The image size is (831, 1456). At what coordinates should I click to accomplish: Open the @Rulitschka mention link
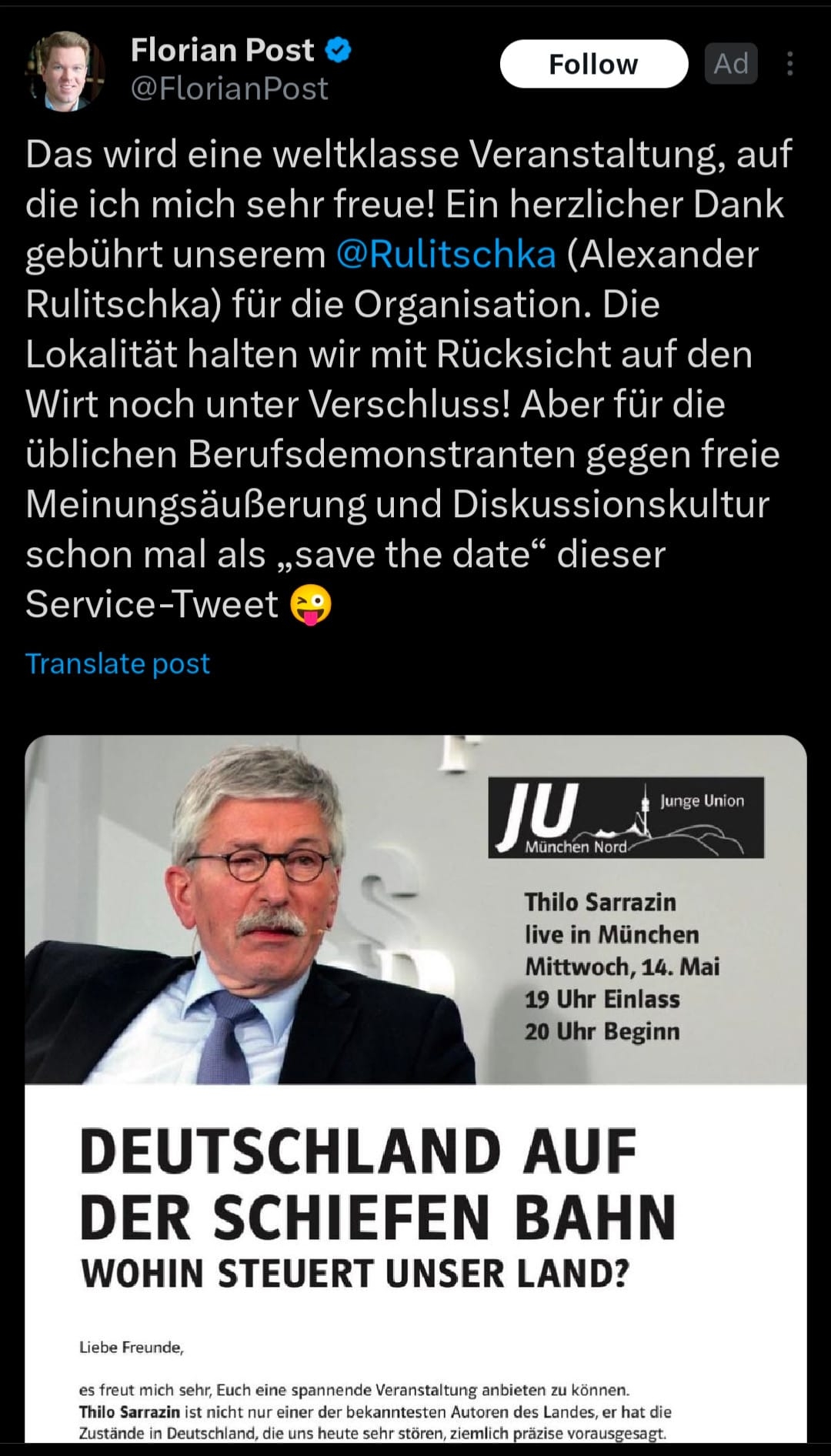pyautogui.click(x=446, y=255)
